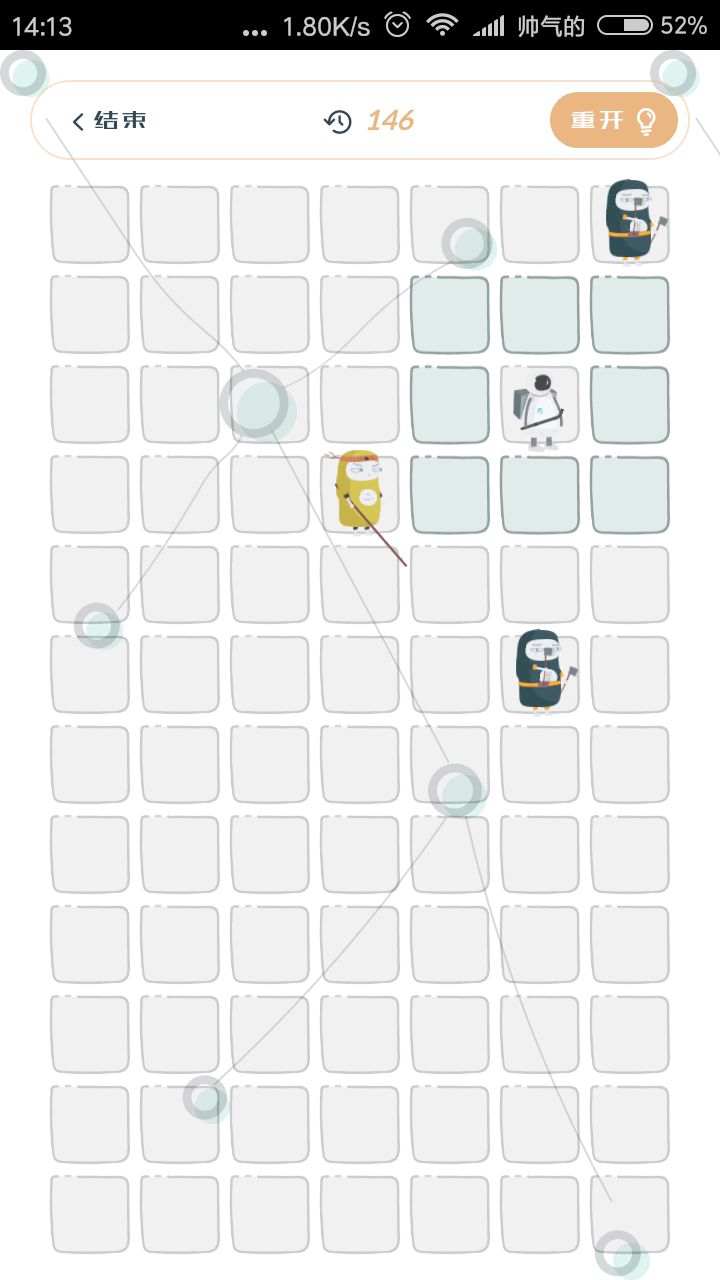Select the white astronaut holding a pickaxe
Screen dimensions: 720x1280
coord(539,404)
